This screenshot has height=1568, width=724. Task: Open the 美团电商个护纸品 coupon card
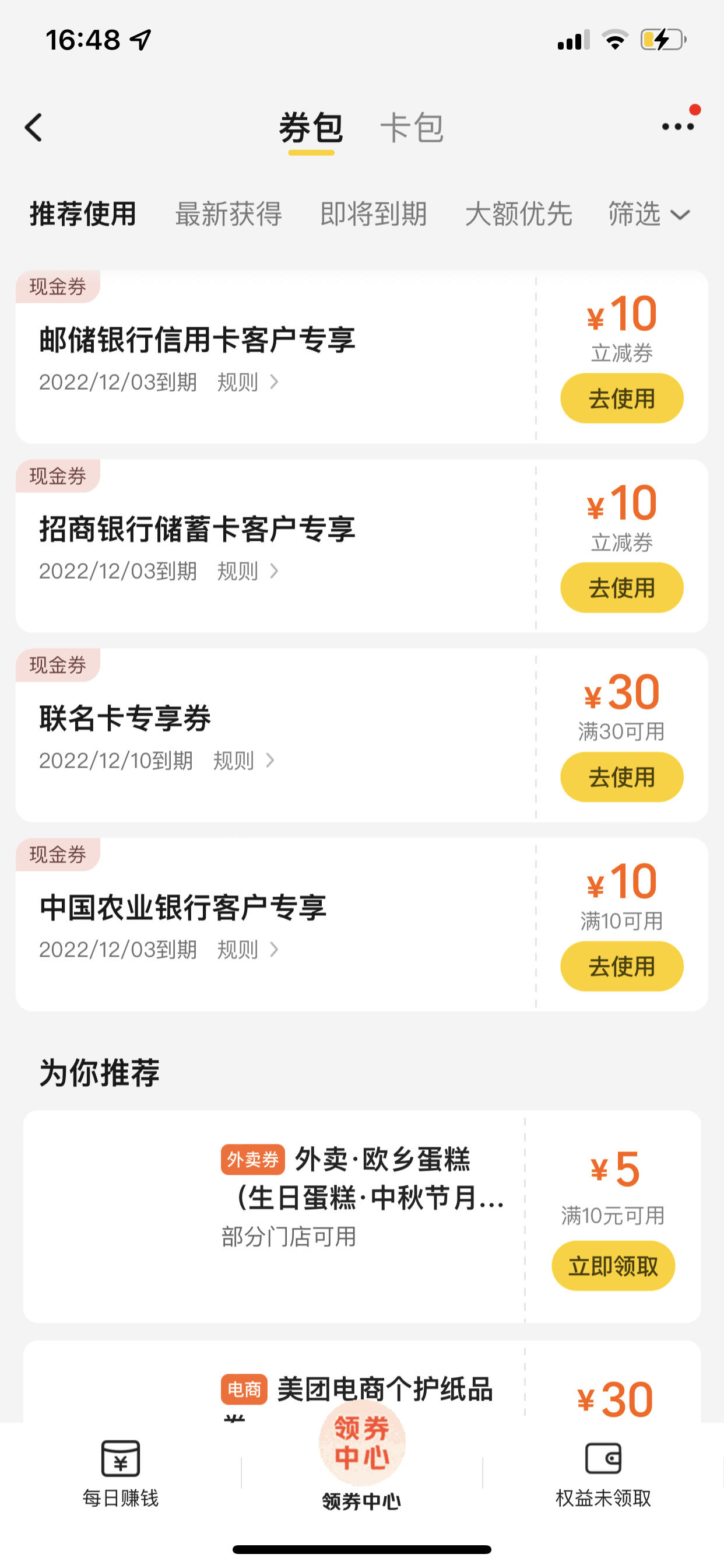pyautogui.click(x=362, y=1382)
